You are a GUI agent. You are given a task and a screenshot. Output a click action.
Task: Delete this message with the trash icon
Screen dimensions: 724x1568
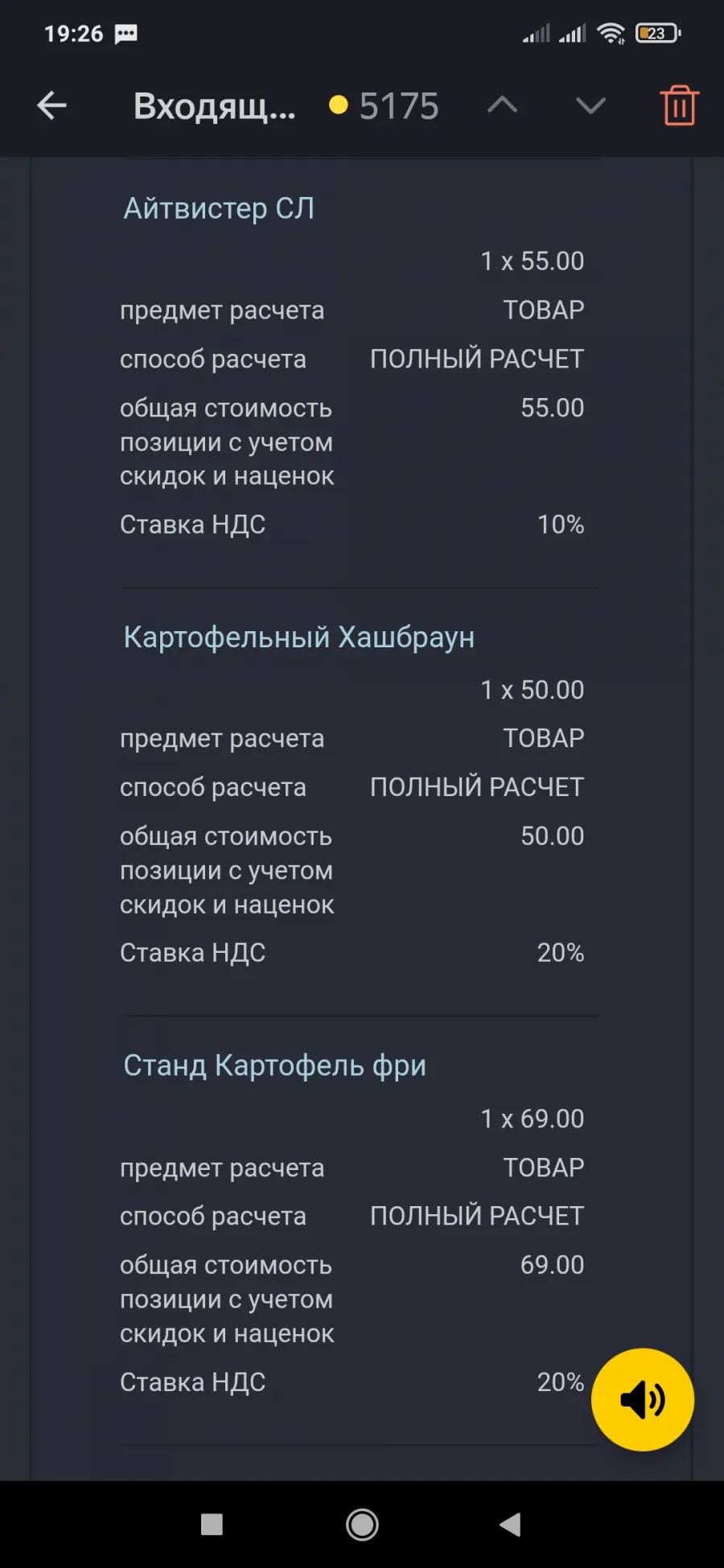pos(680,105)
